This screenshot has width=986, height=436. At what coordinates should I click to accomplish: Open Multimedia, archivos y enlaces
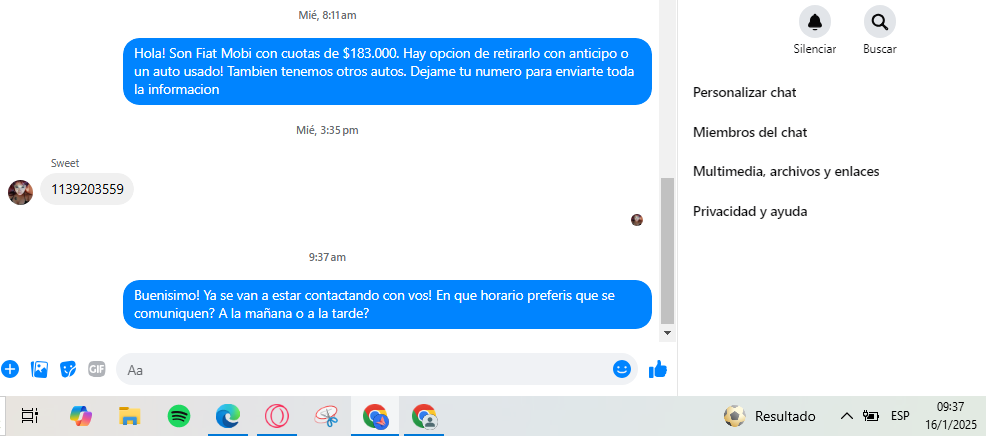(x=785, y=171)
